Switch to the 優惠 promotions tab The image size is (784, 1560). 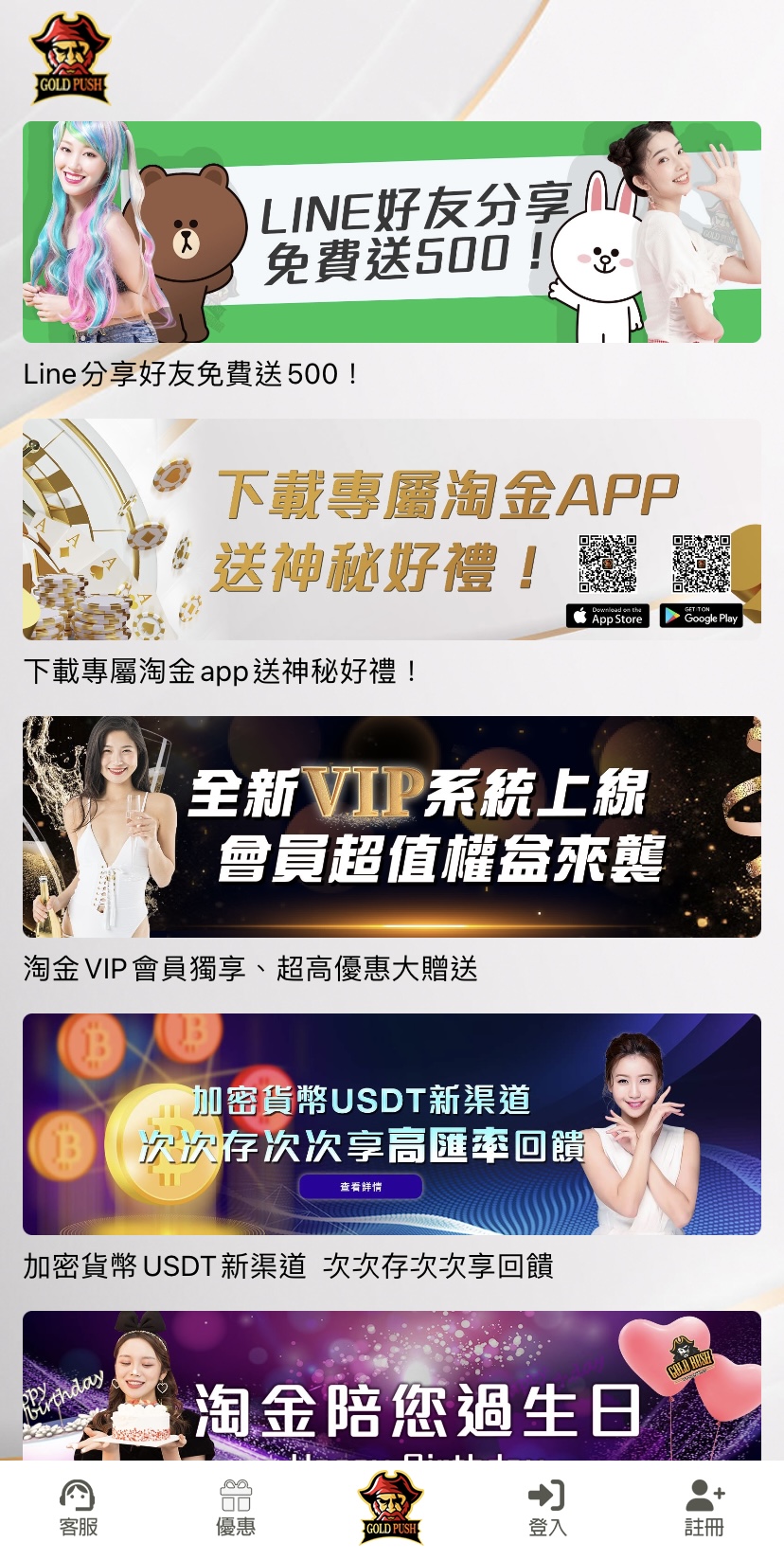[x=236, y=1509]
